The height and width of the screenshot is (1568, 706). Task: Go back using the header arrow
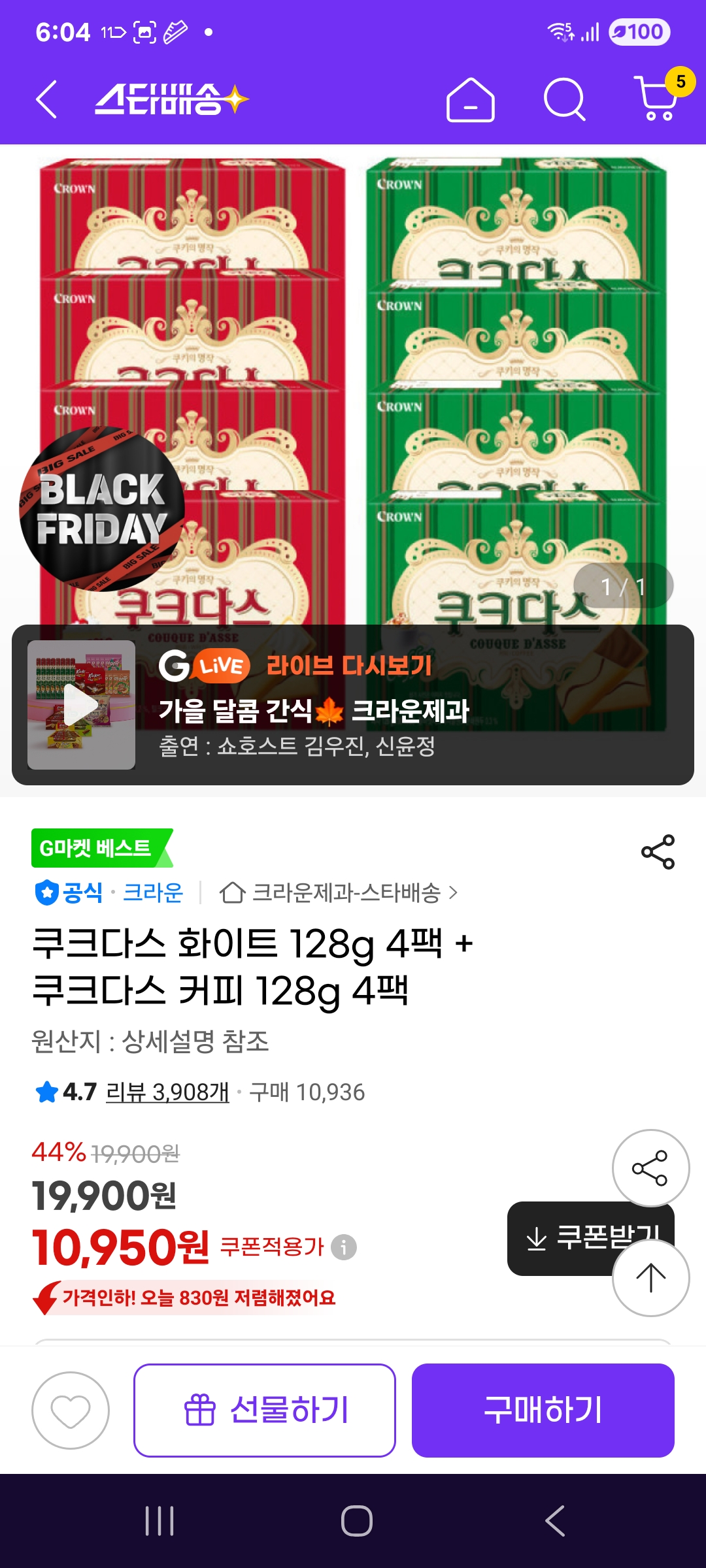click(x=47, y=100)
